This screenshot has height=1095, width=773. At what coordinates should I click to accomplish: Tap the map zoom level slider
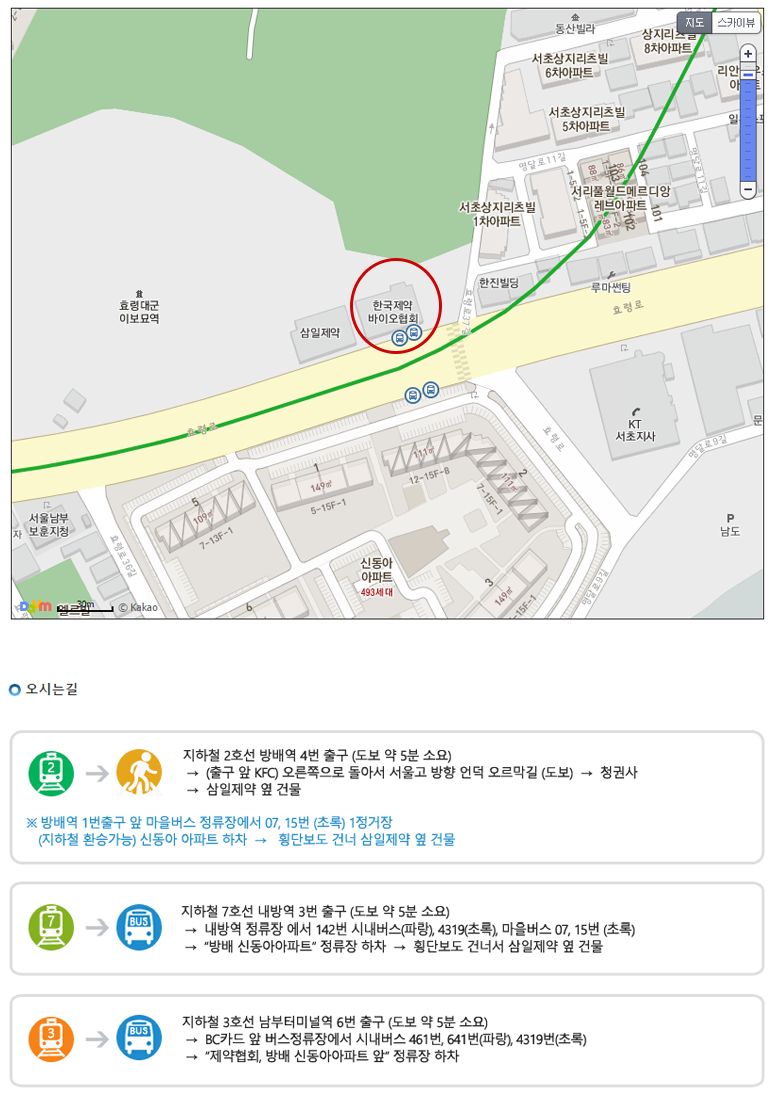[x=747, y=121]
